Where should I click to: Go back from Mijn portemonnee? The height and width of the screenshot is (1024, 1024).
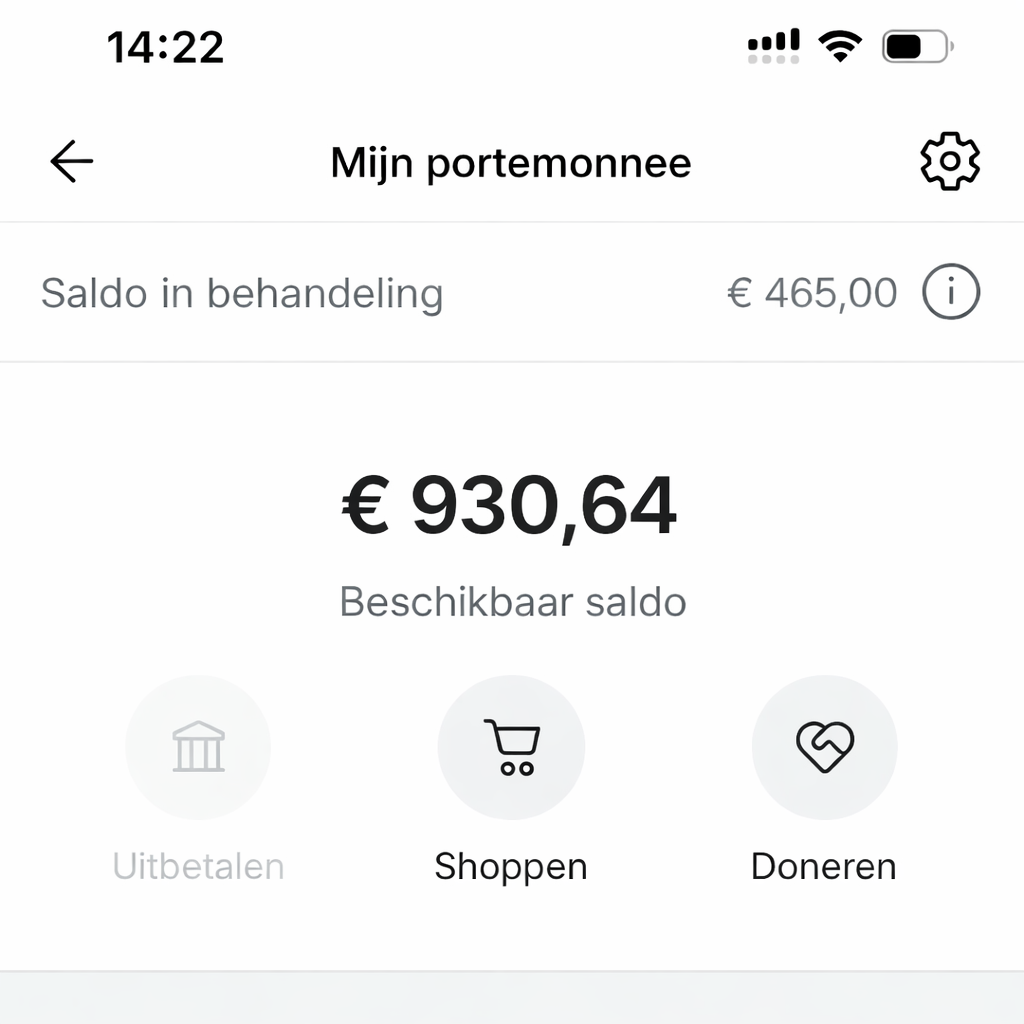pyautogui.click(x=71, y=161)
